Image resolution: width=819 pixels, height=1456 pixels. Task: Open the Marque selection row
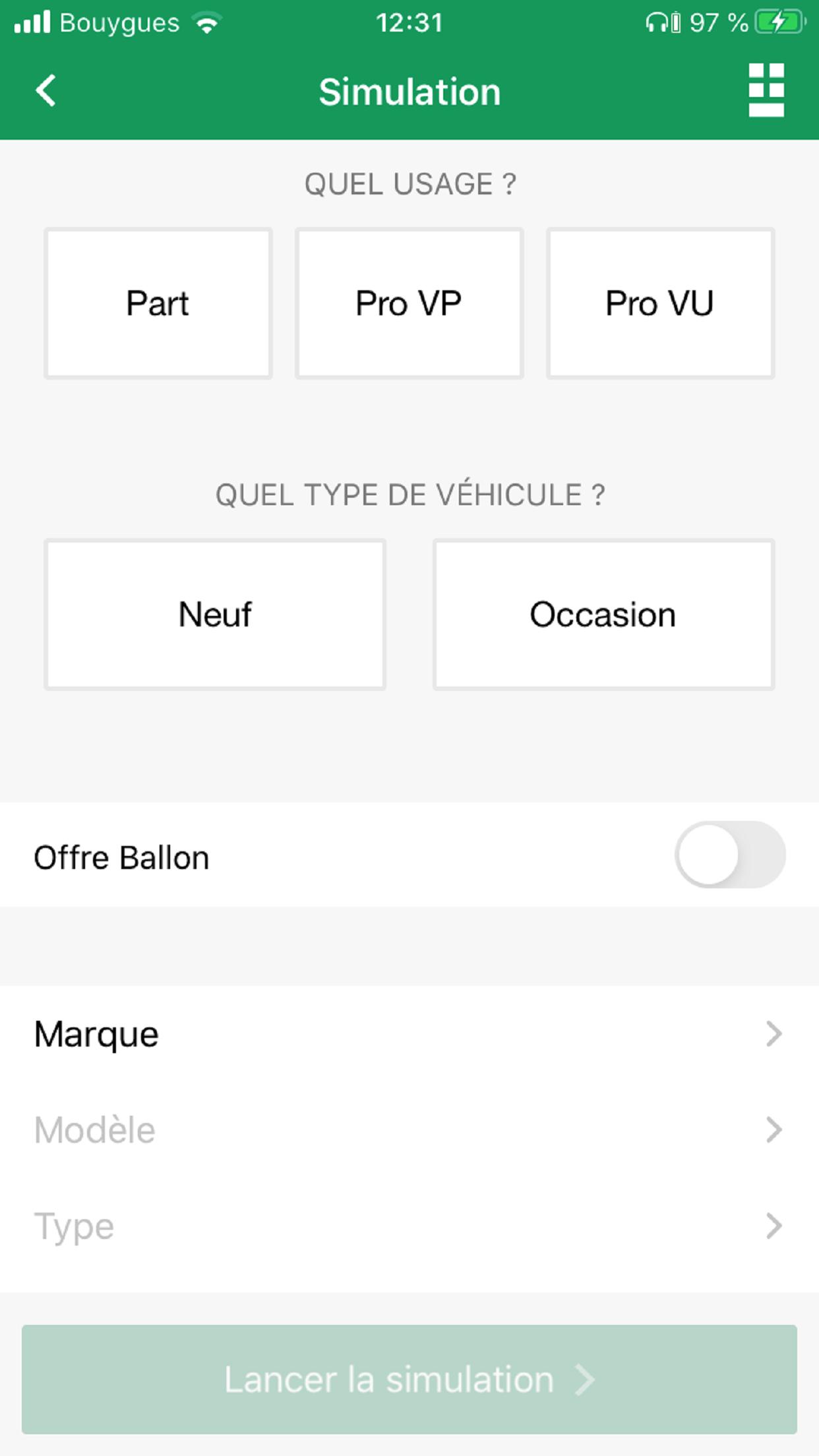point(409,1034)
